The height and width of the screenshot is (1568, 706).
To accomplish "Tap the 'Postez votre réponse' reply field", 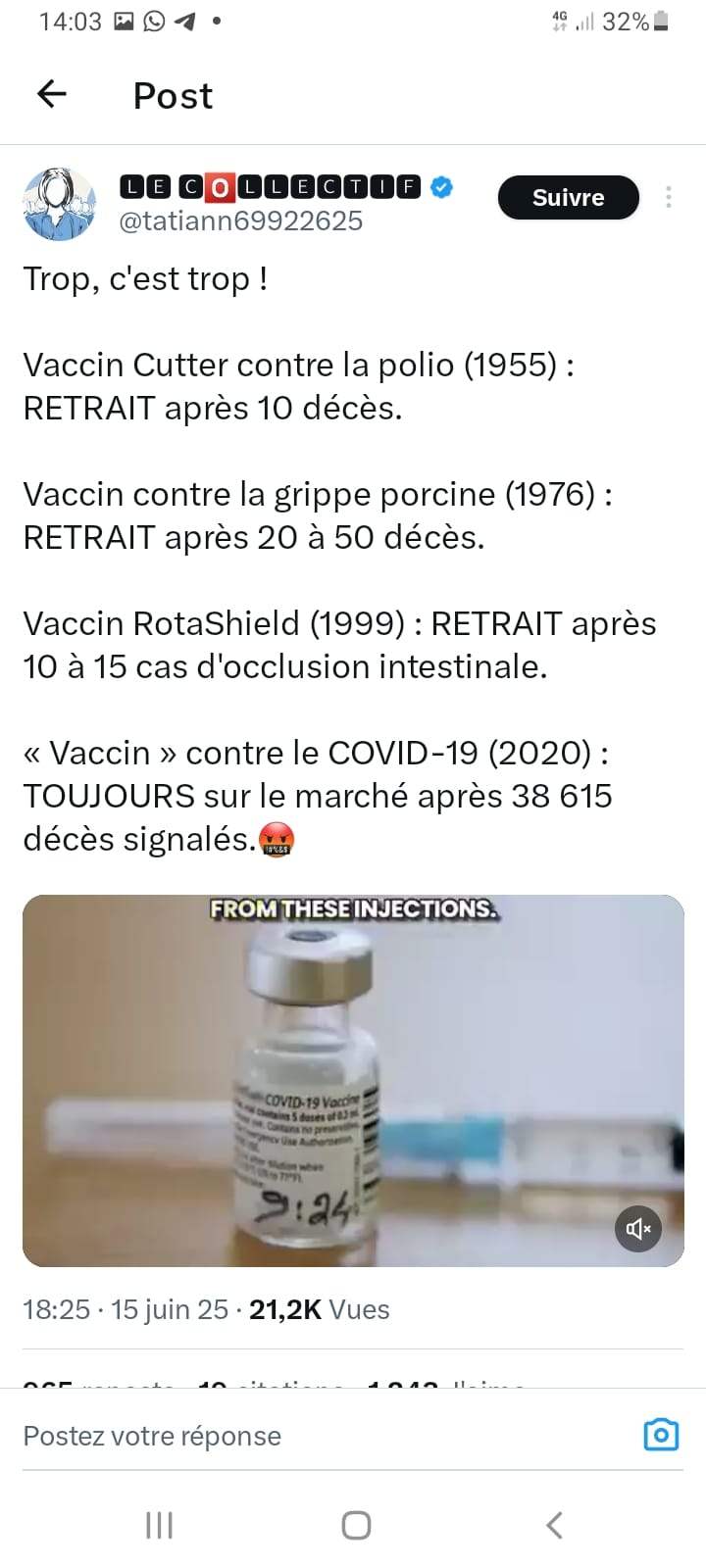I will 294,1436.
